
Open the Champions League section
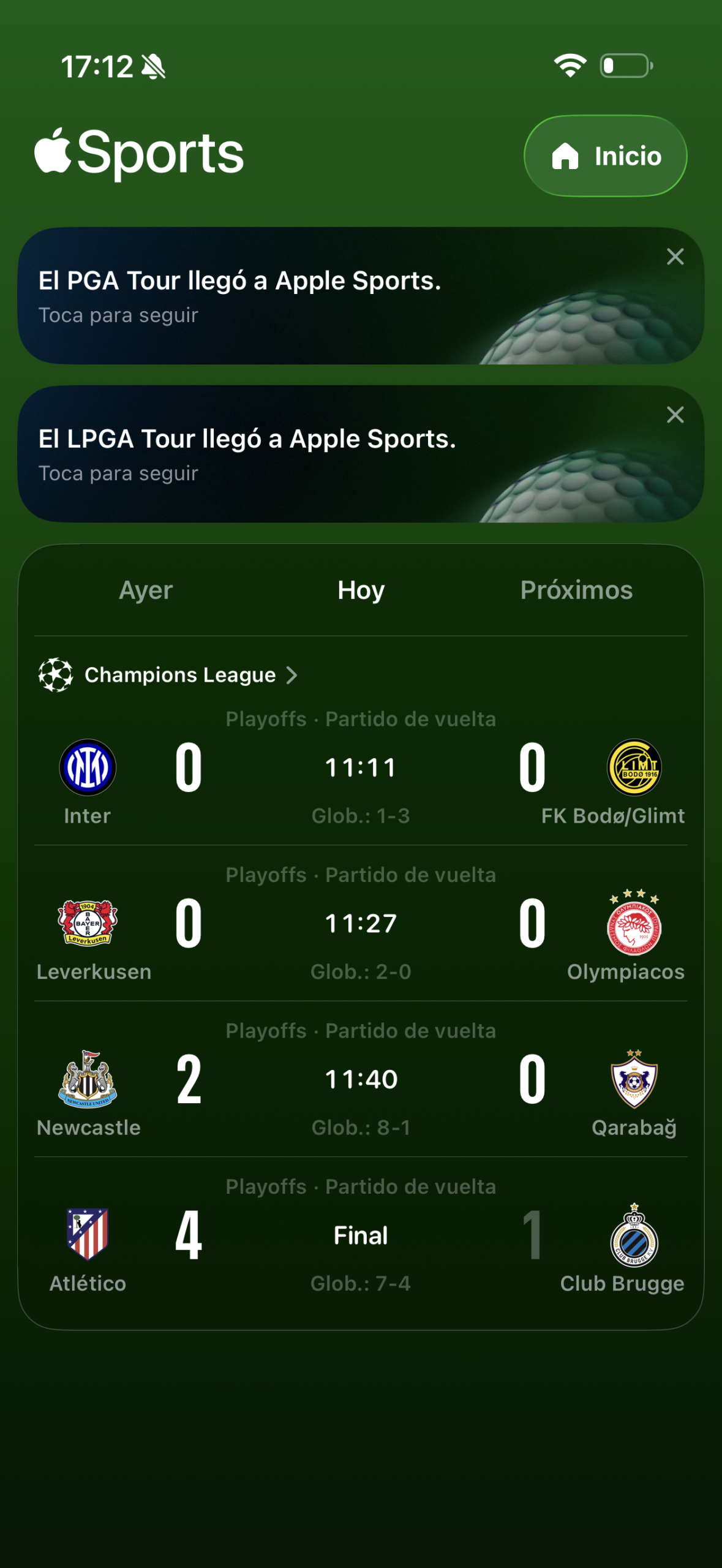(179, 675)
